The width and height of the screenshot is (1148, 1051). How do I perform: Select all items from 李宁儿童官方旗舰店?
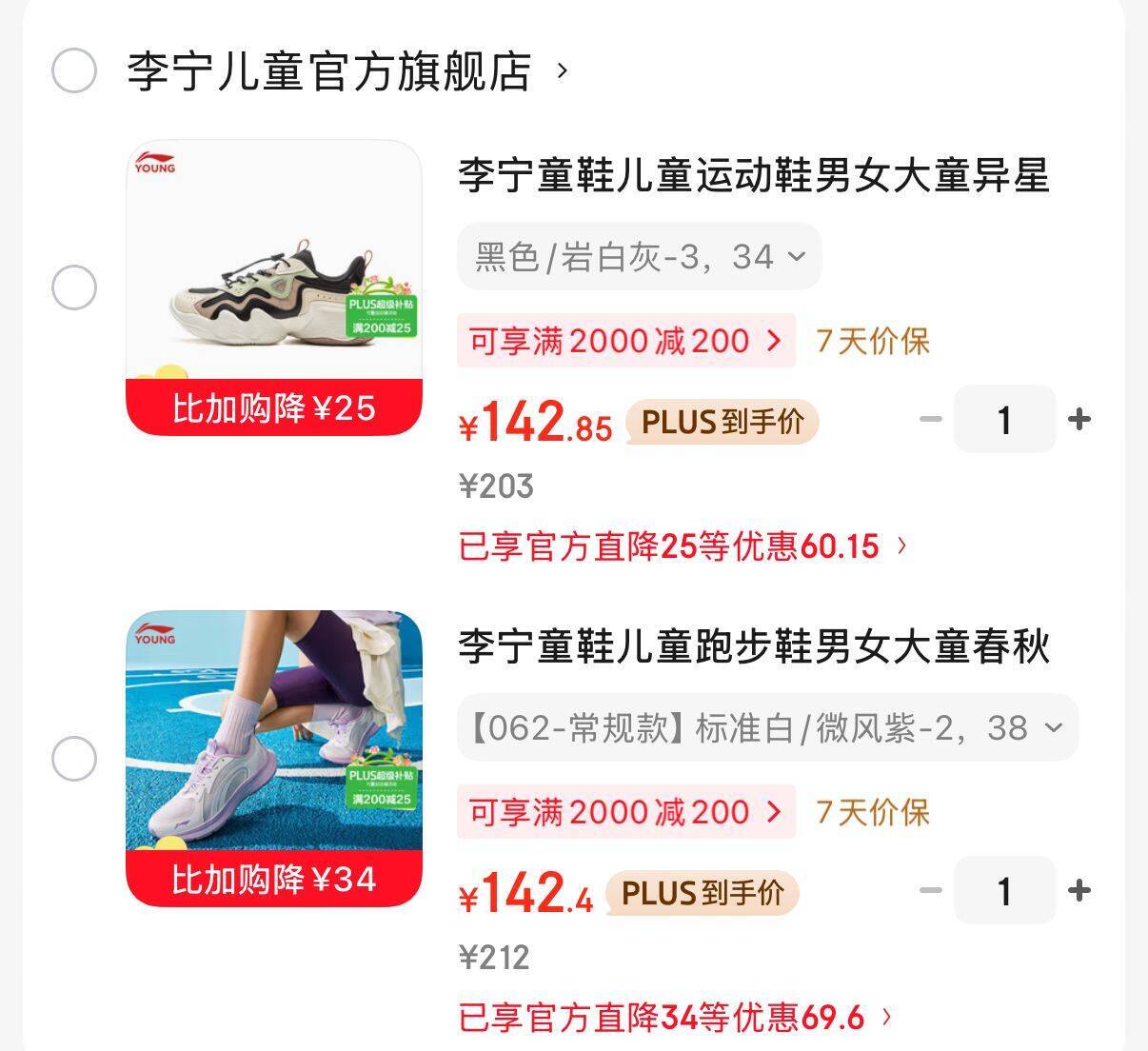pyautogui.click(x=74, y=70)
